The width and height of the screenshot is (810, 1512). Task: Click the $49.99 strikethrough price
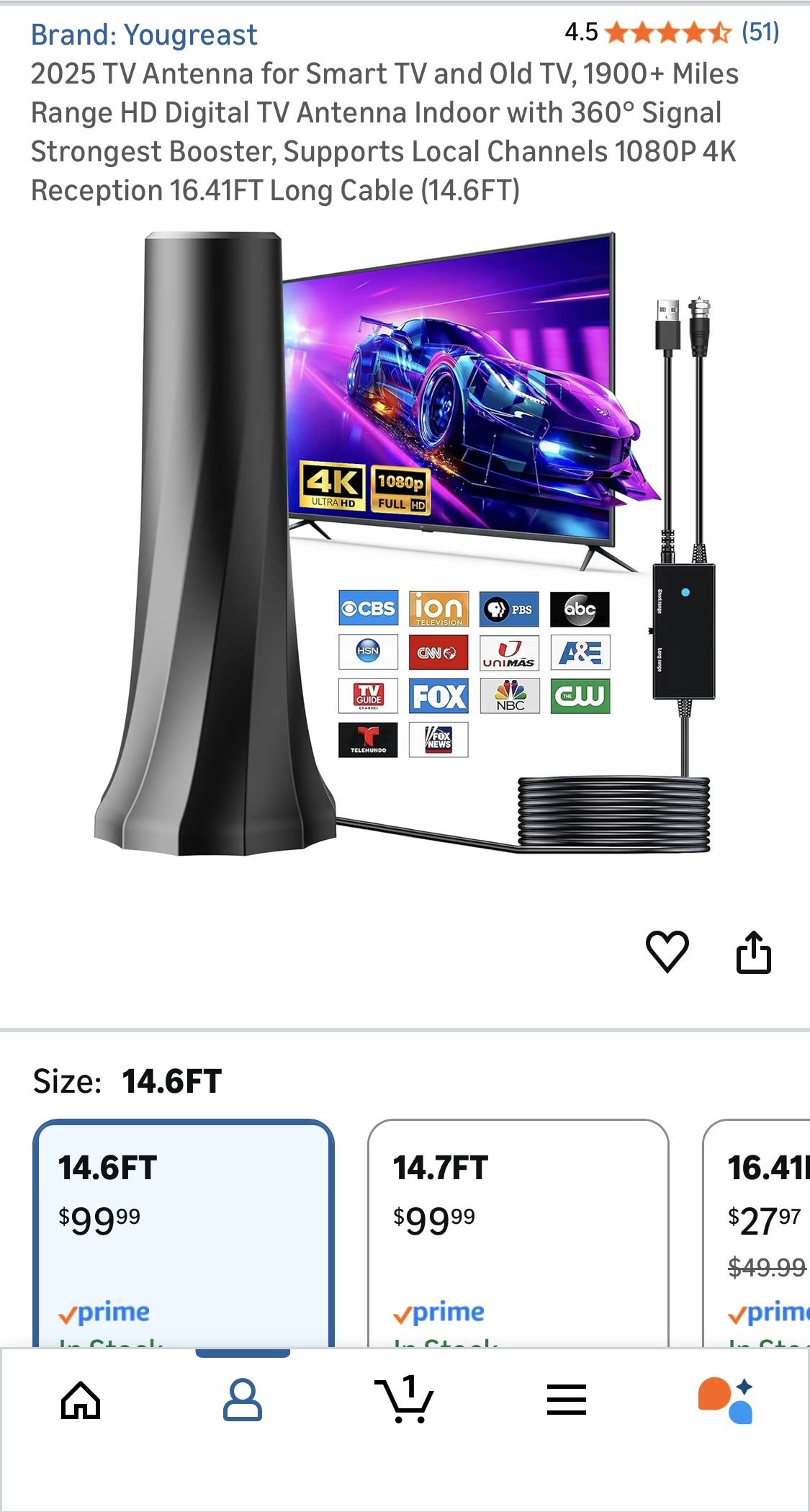tap(765, 1266)
